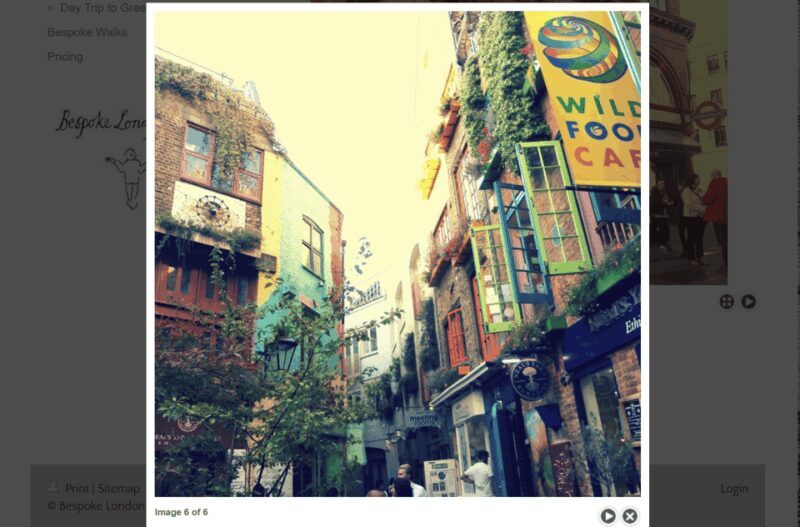Close the image lightbox

(x=630, y=516)
